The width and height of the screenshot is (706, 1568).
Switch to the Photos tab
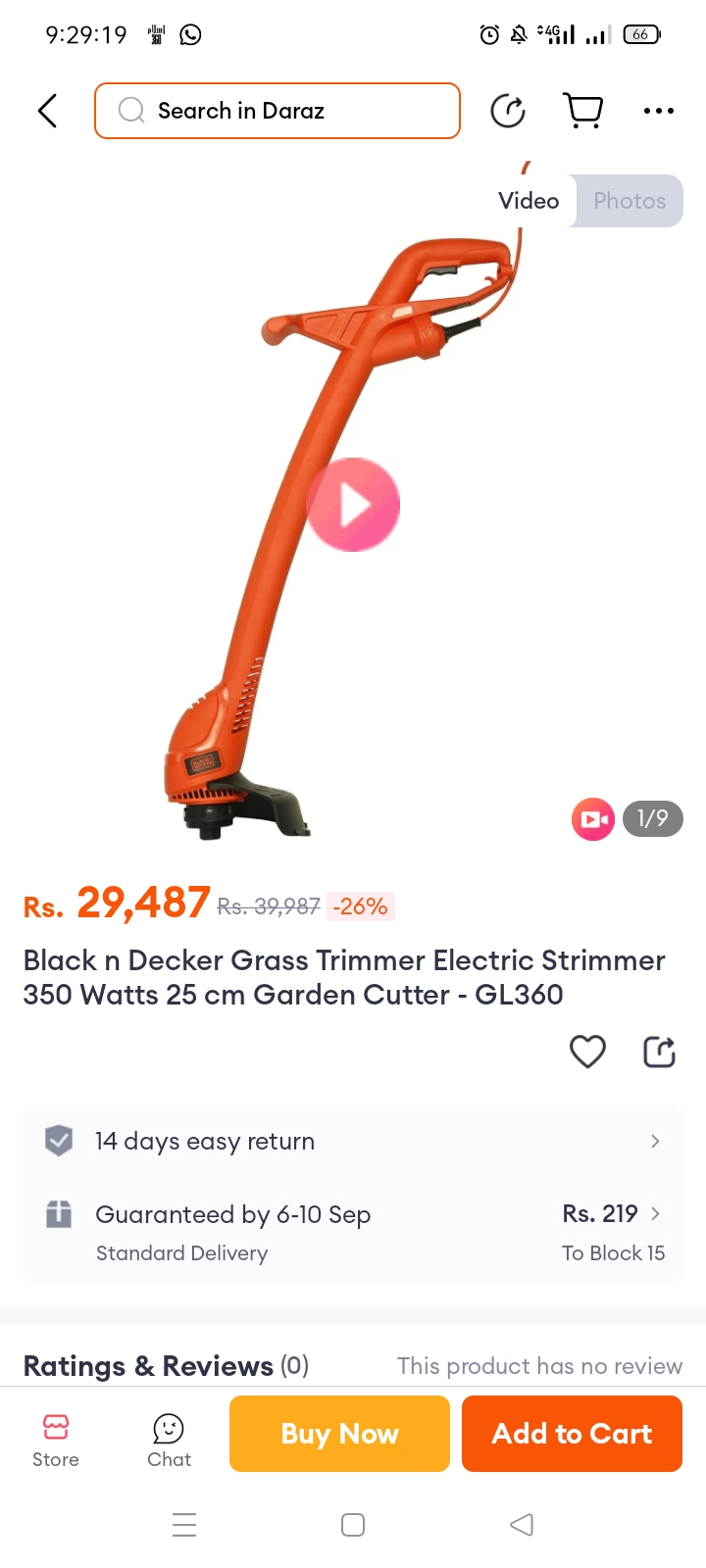coord(629,201)
